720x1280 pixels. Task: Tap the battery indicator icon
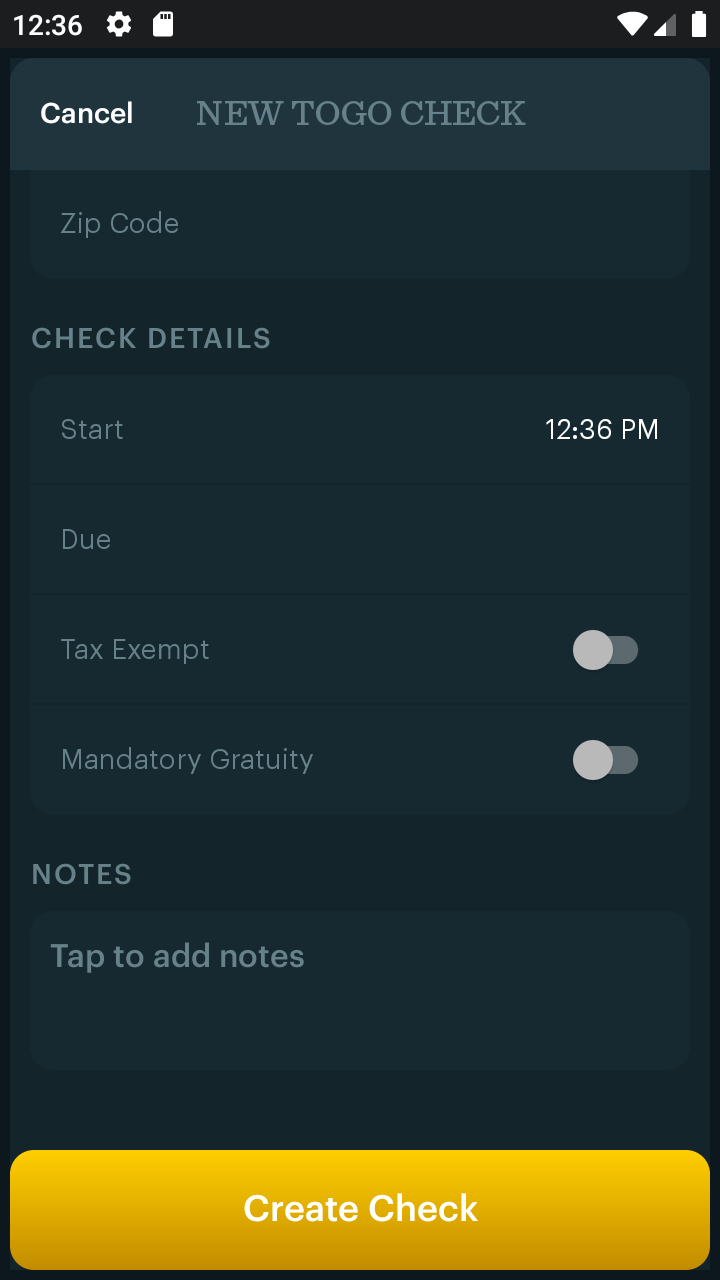pos(697,24)
